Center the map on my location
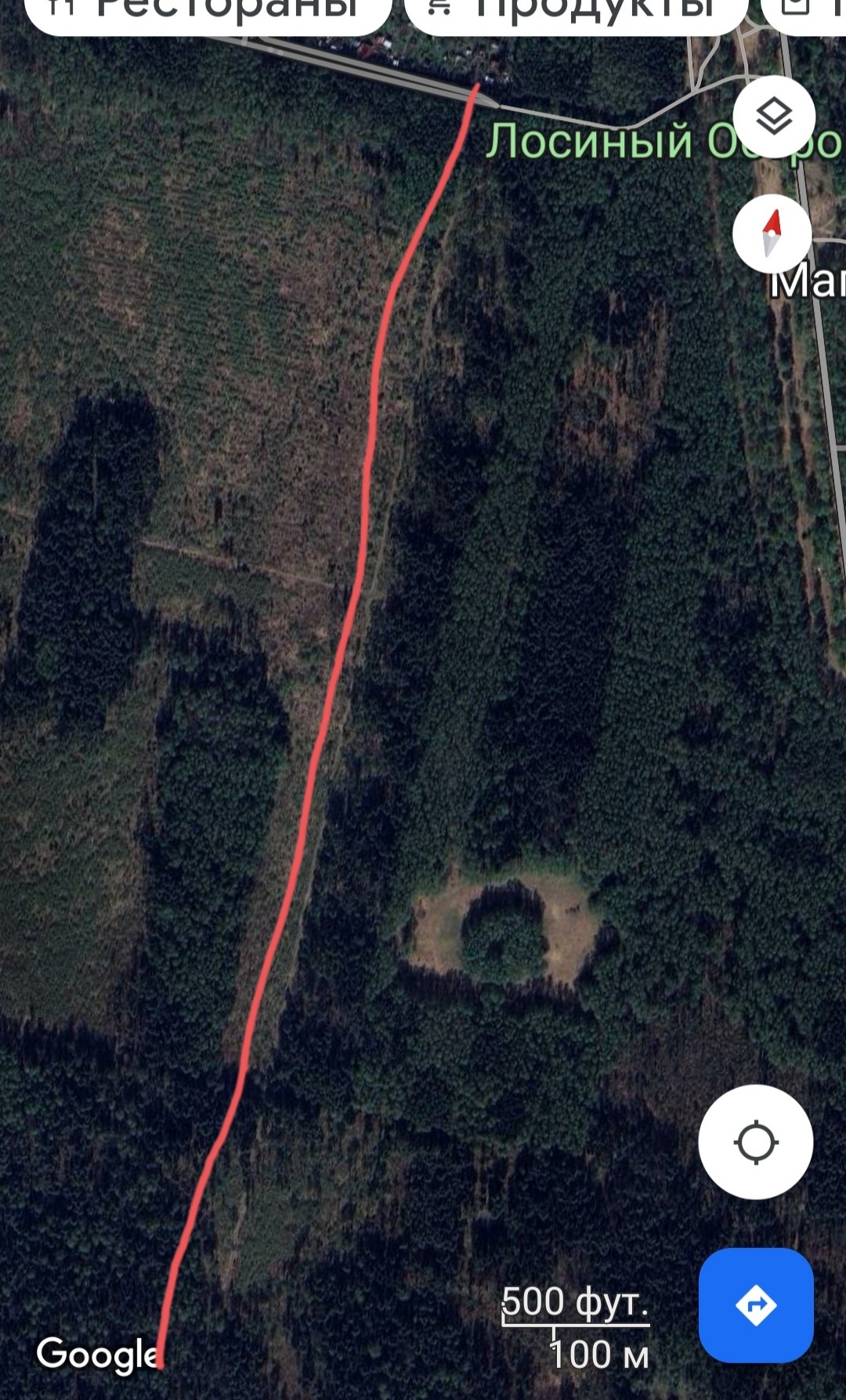846x1400 pixels. coord(755,1141)
